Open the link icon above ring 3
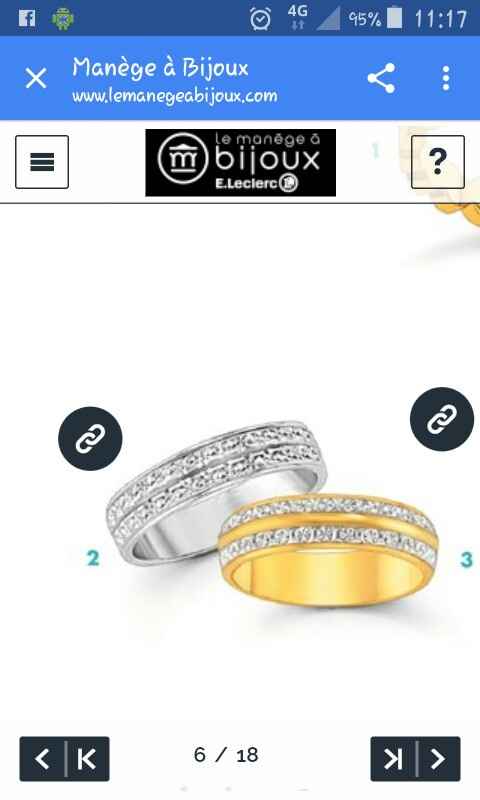The height and width of the screenshot is (800, 480). click(442, 419)
